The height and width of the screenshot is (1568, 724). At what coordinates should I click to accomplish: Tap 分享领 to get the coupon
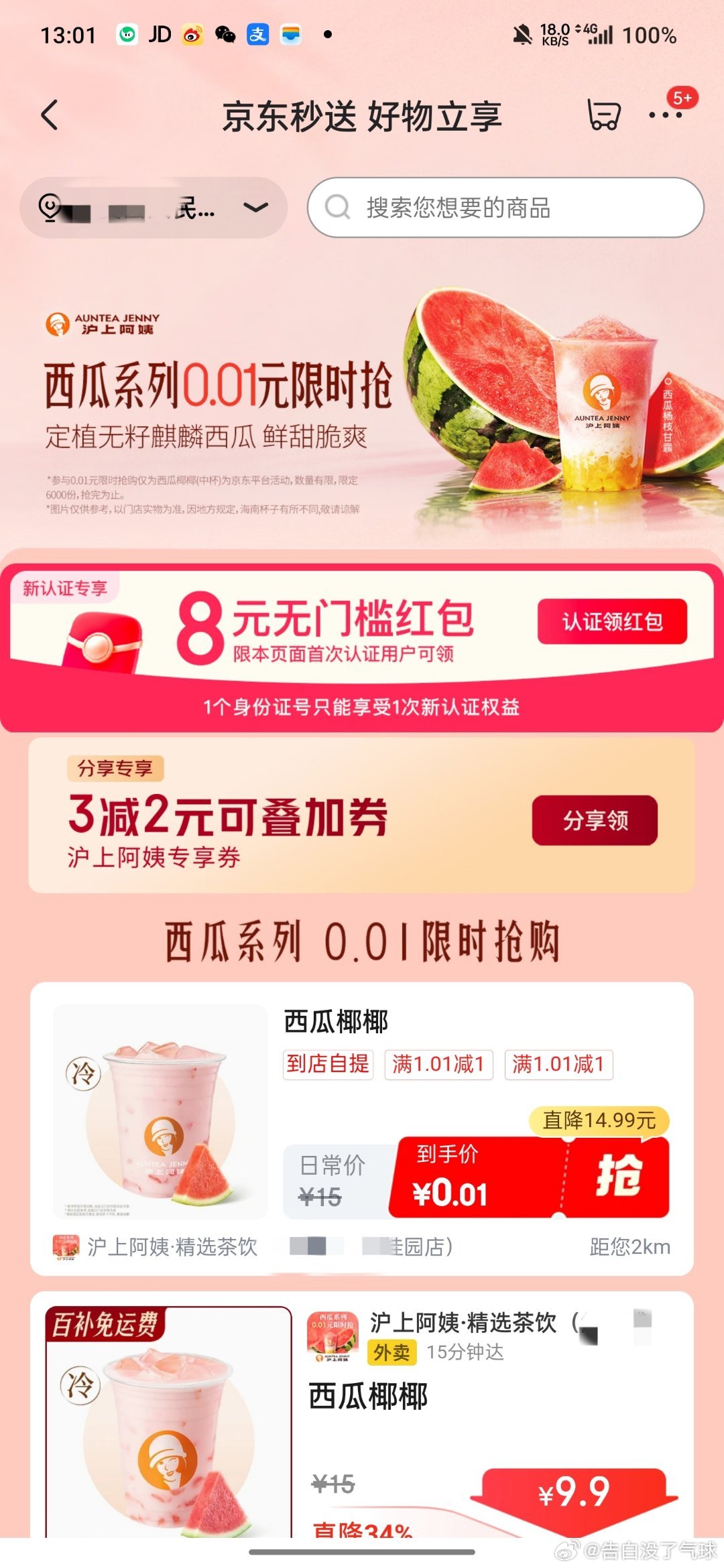point(595,820)
